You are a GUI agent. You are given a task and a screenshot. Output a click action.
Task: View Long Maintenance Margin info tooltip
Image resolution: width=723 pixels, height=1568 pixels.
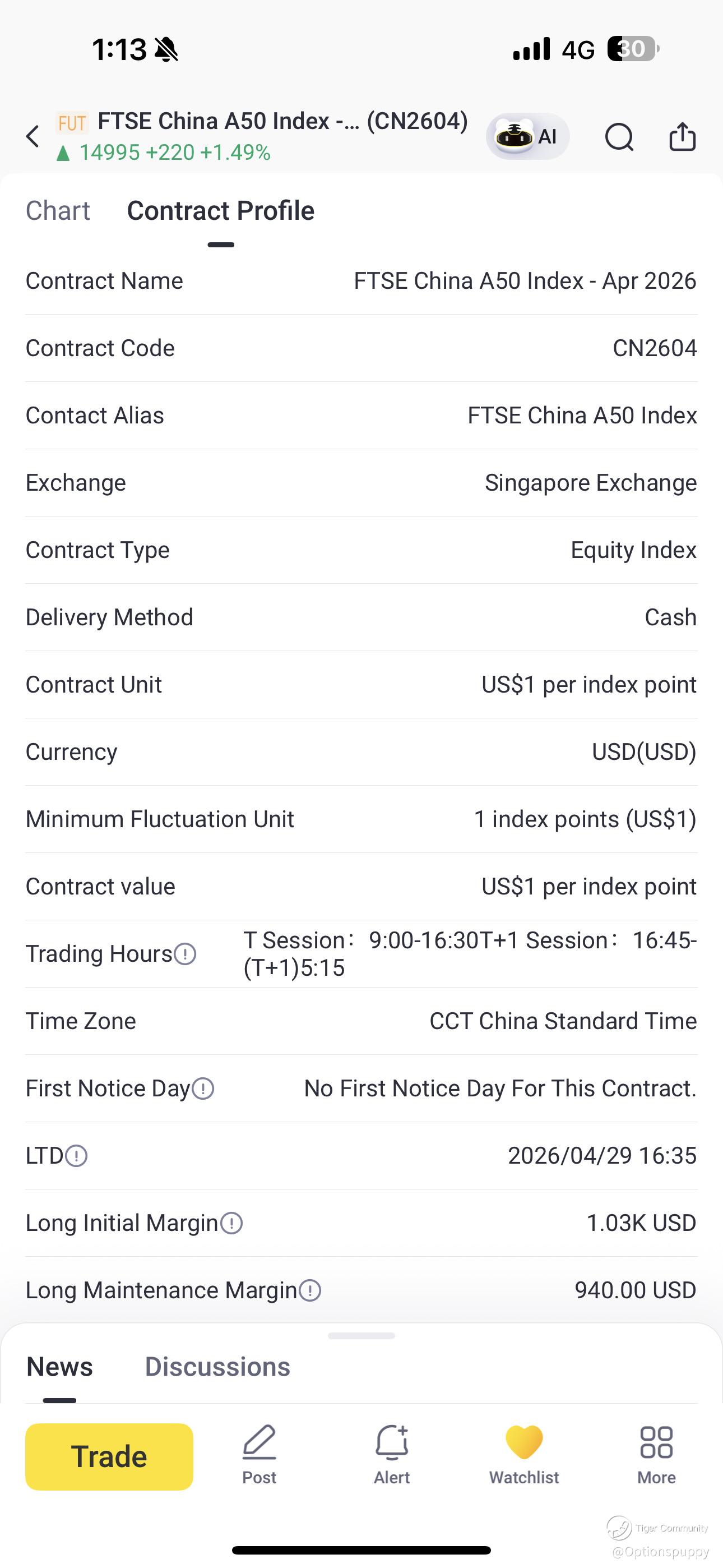point(310,1290)
